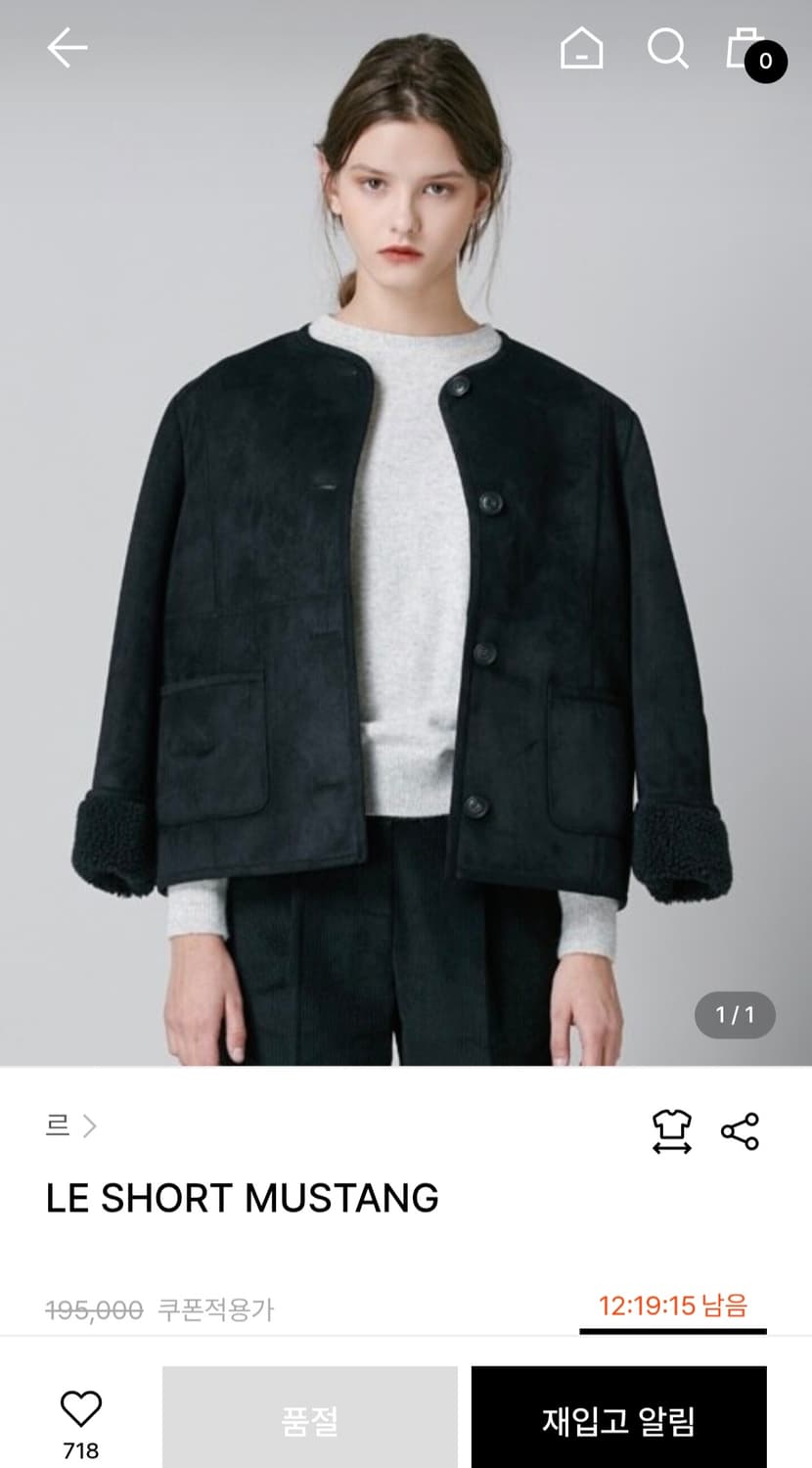This screenshot has height=1468, width=812.
Task: Click the garment fit info icon
Action: (x=674, y=1128)
